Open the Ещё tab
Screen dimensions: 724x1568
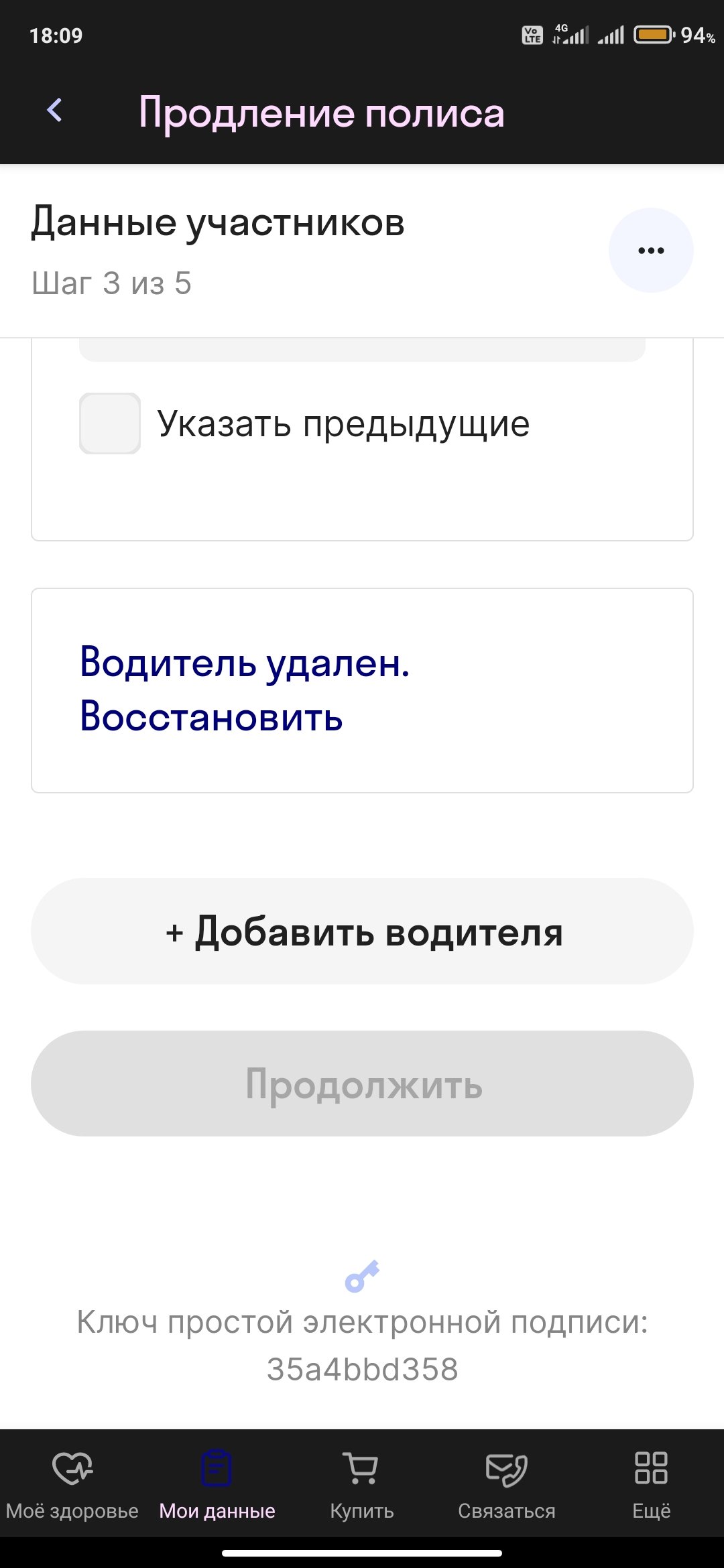tap(652, 1484)
